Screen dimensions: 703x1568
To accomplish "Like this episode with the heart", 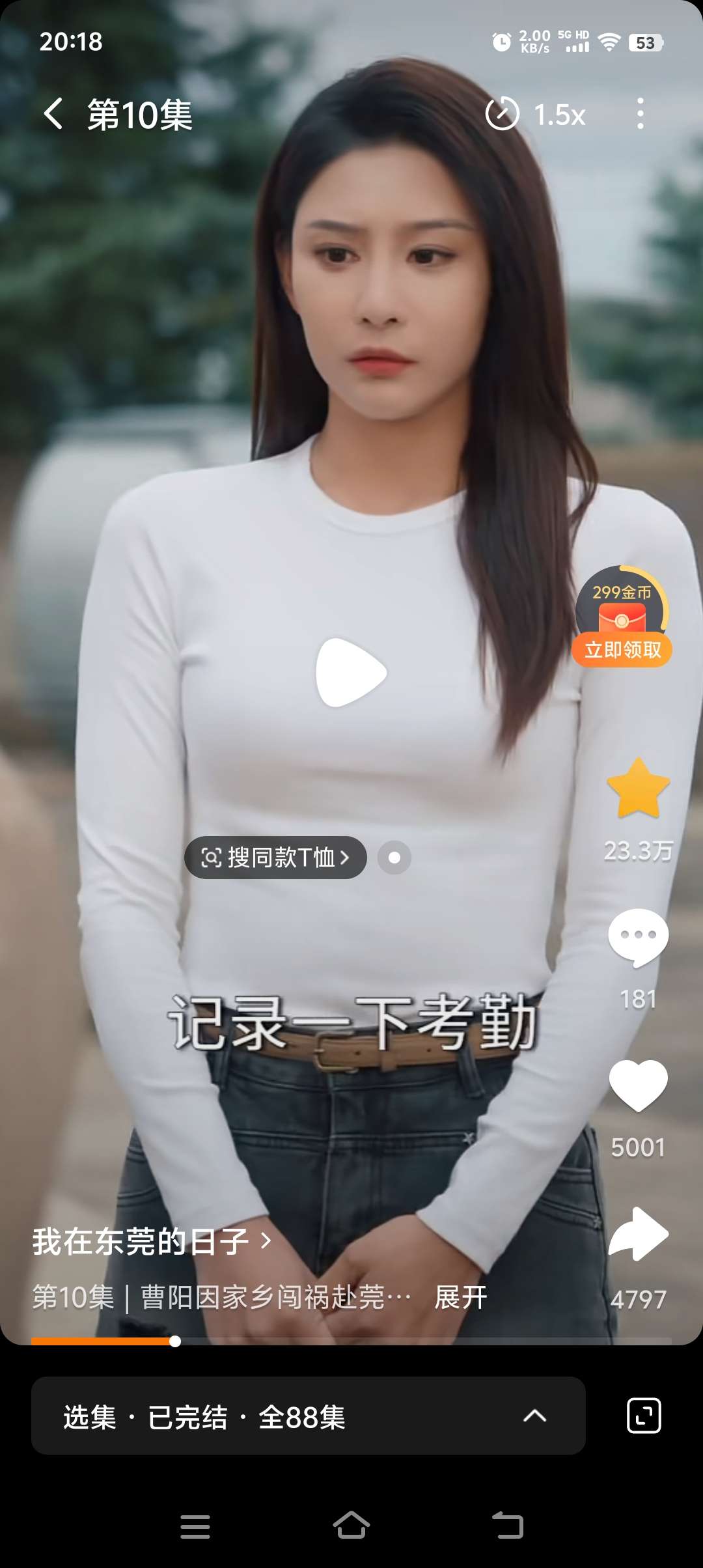I will [x=638, y=1085].
